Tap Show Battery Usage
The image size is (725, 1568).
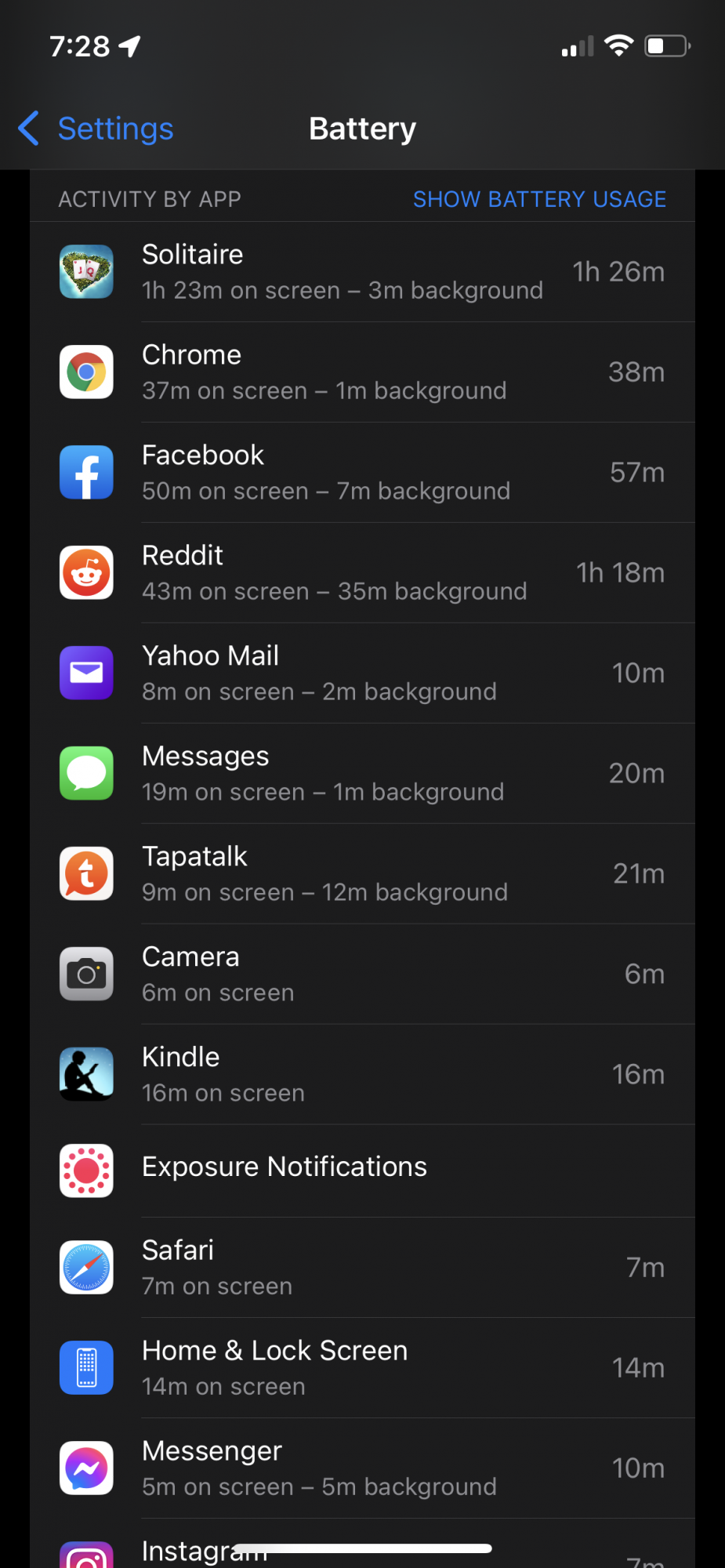pos(539,199)
